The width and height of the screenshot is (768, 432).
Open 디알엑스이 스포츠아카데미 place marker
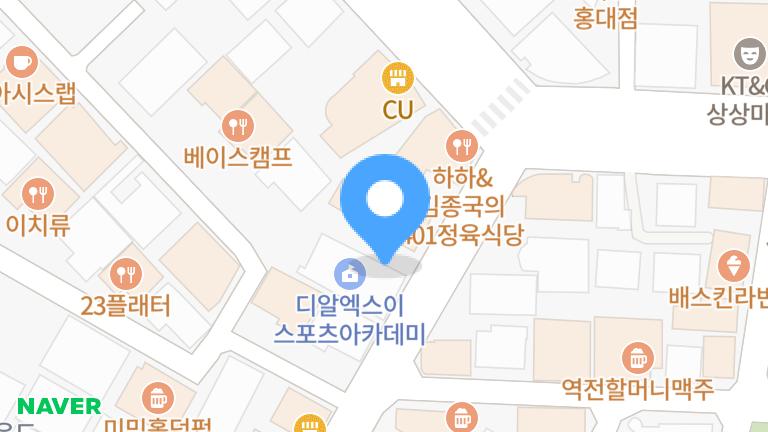pyautogui.click(x=349, y=271)
